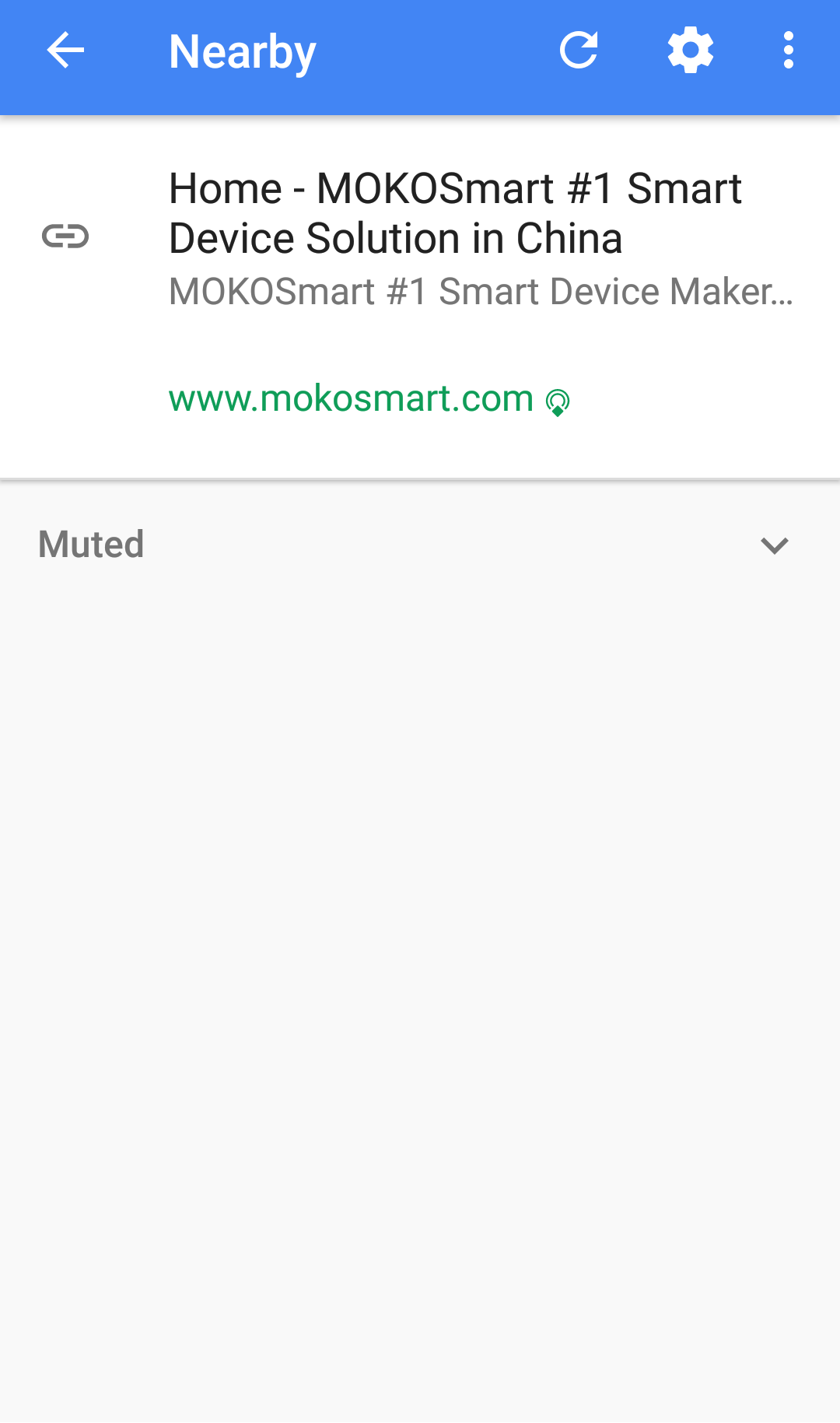Expand the Muted section
This screenshot has height=1423, width=840.
[x=774, y=545]
